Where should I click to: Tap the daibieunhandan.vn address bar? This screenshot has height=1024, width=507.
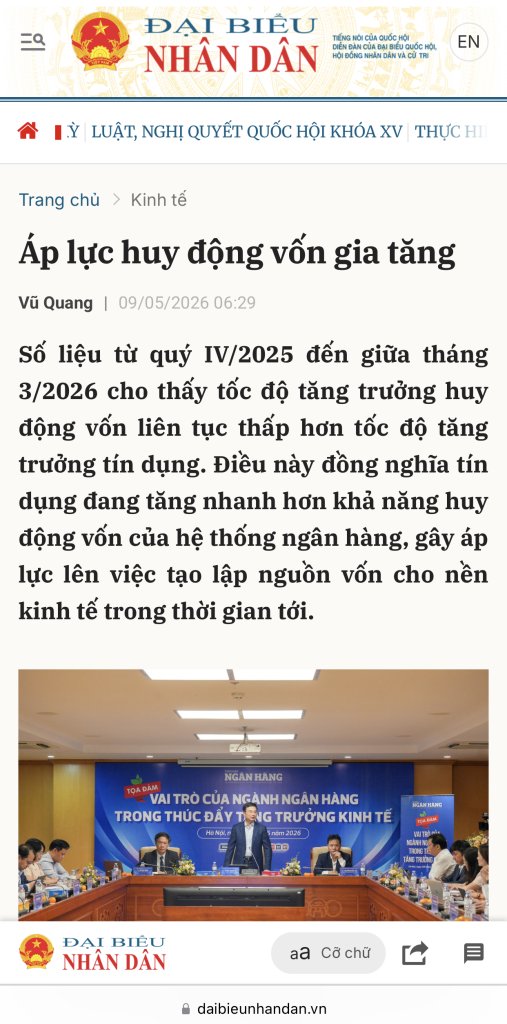tap(254, 1008)
